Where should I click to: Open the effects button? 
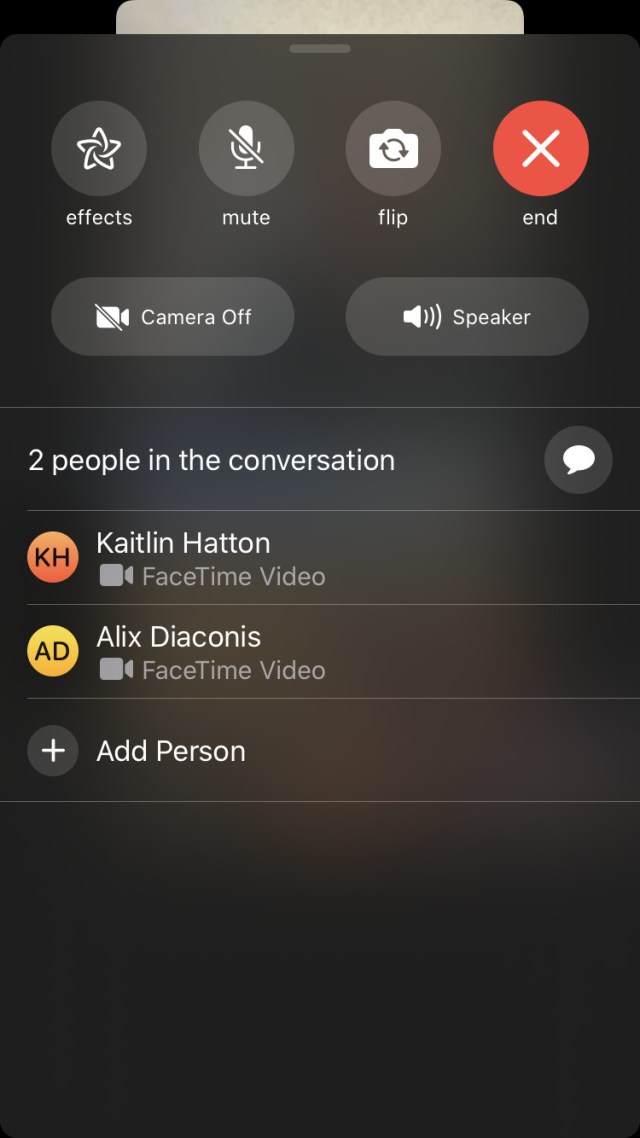[99, 148]
